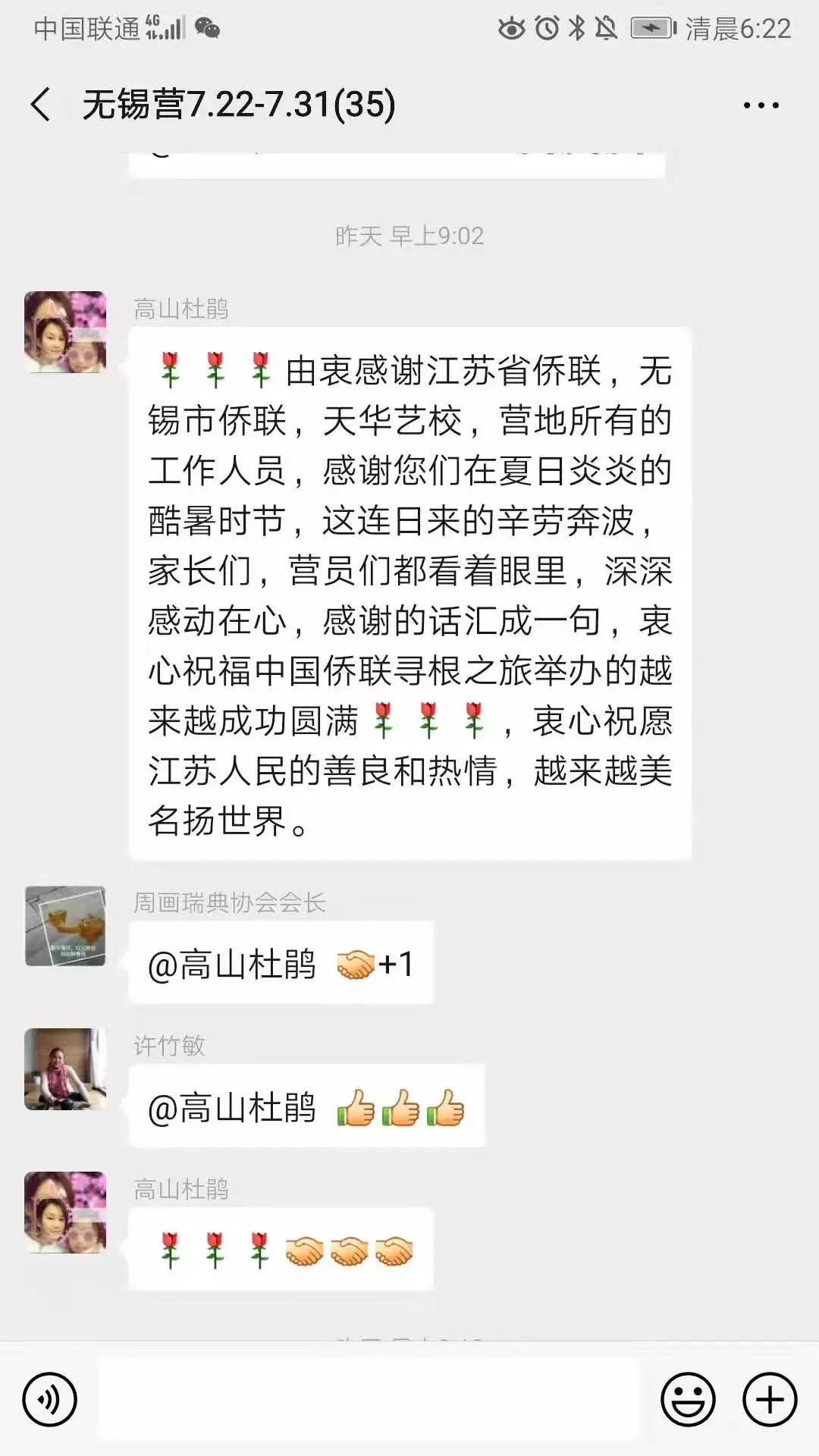Switch to voice message input
The width and height of the screenshot is (819, 1456).
click(x=50, y=1398)
